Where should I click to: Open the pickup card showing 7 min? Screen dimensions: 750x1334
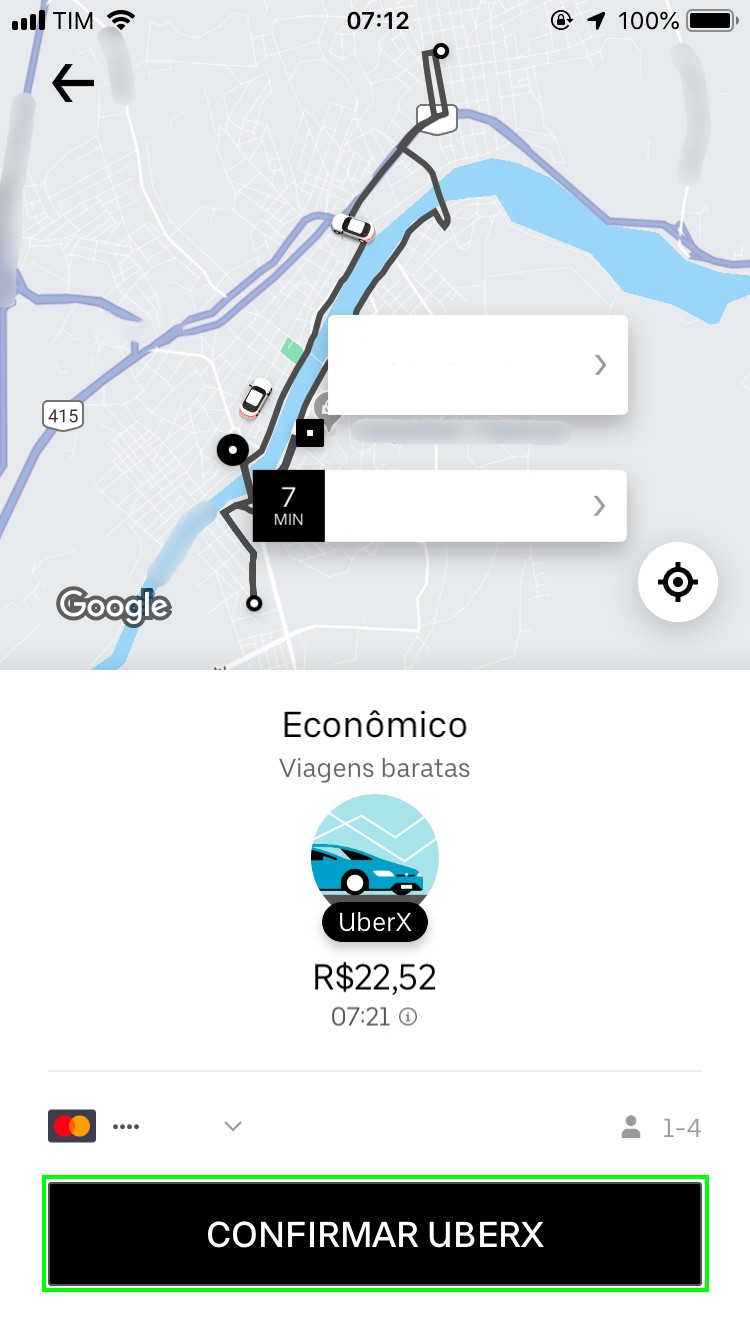coord(440,506)
